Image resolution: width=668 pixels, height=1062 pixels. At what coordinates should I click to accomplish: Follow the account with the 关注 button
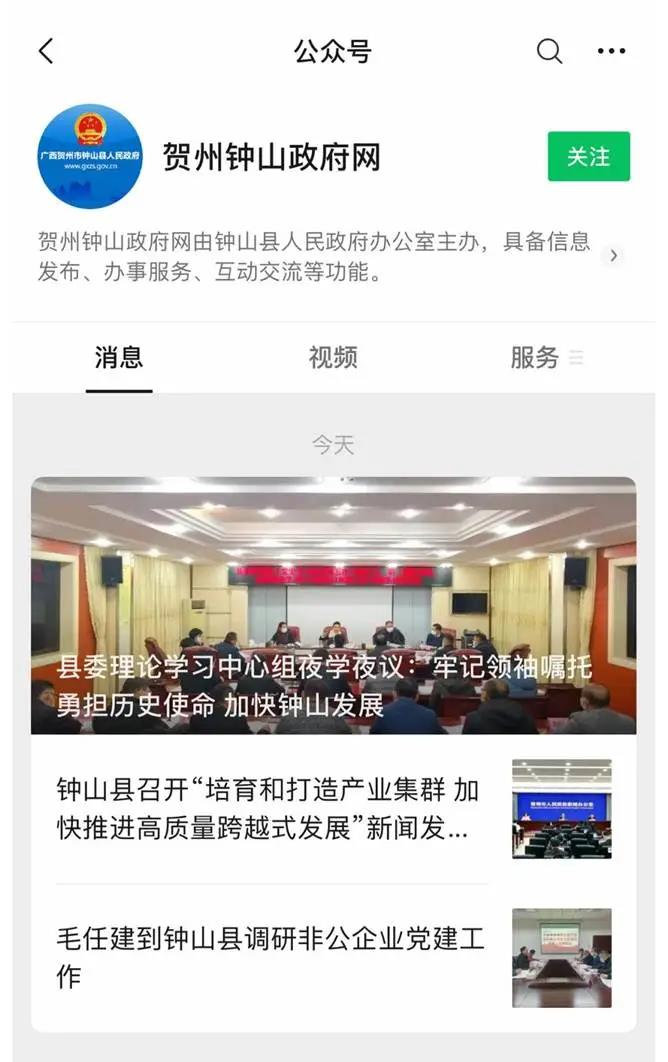(x=588, y=157)
